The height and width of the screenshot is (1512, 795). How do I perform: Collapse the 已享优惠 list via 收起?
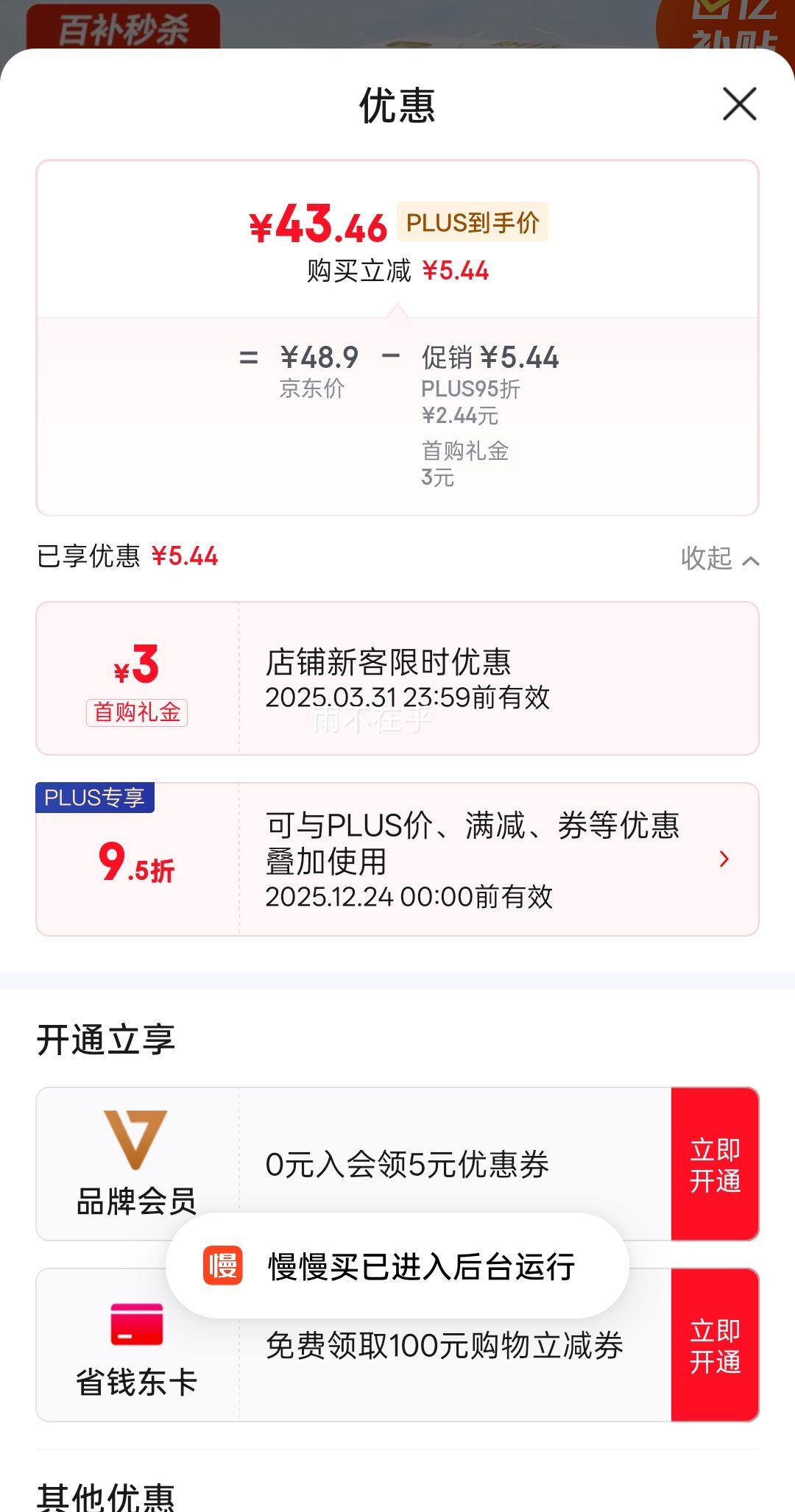pos(719,558)
